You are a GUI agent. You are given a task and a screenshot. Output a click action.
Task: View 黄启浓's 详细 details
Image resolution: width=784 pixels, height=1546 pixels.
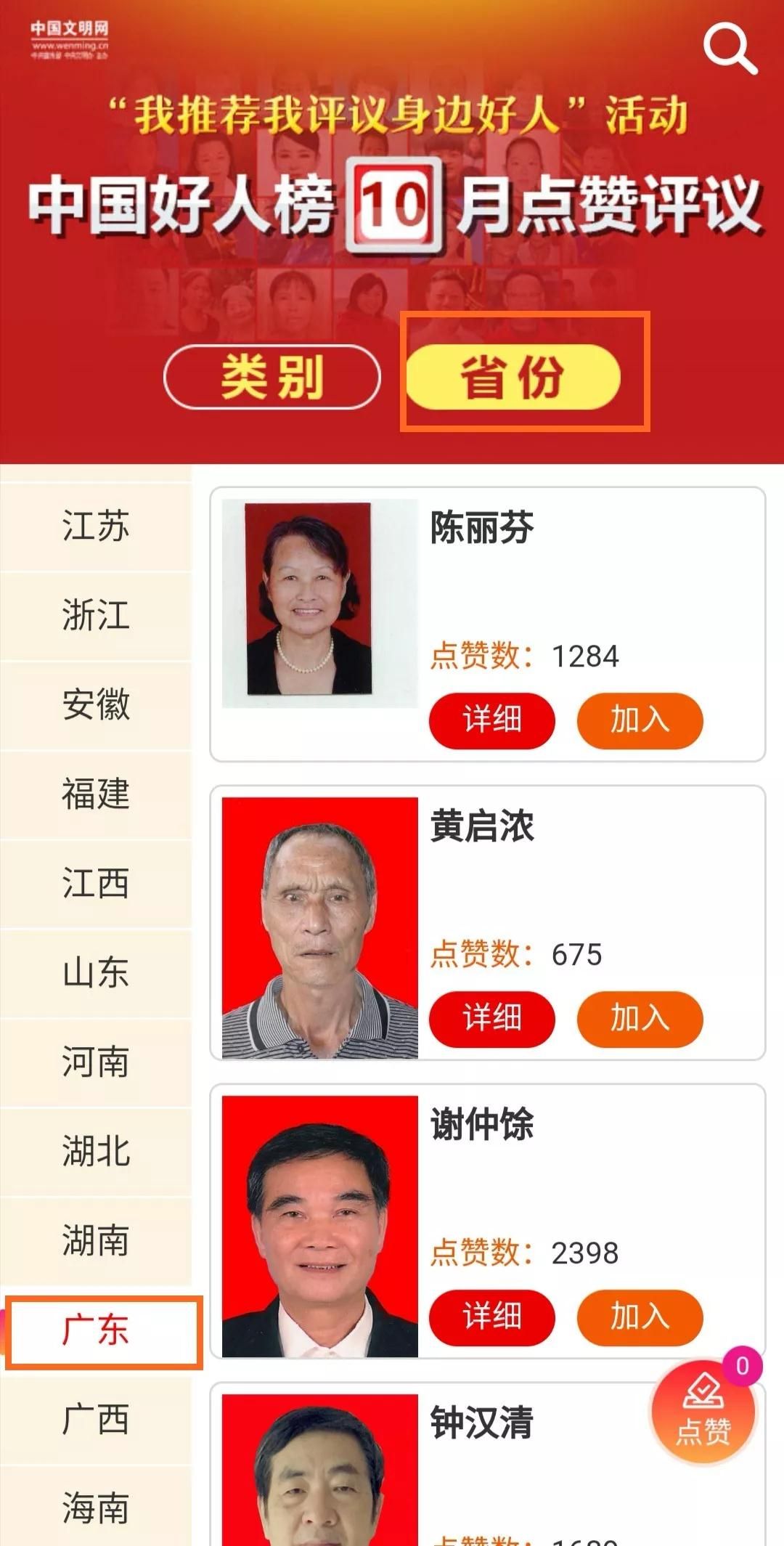(x=492, y=1018)
